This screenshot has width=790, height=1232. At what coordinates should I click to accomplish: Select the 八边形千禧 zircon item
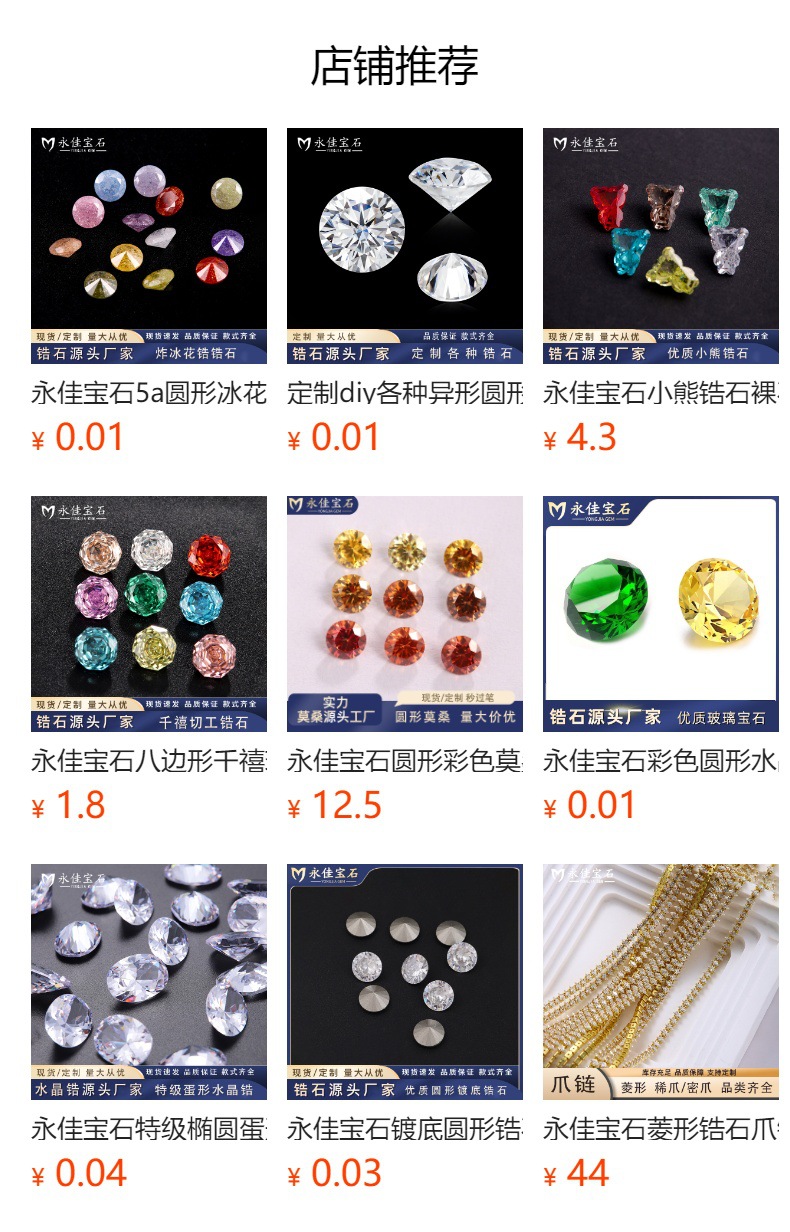click(149, 614)
